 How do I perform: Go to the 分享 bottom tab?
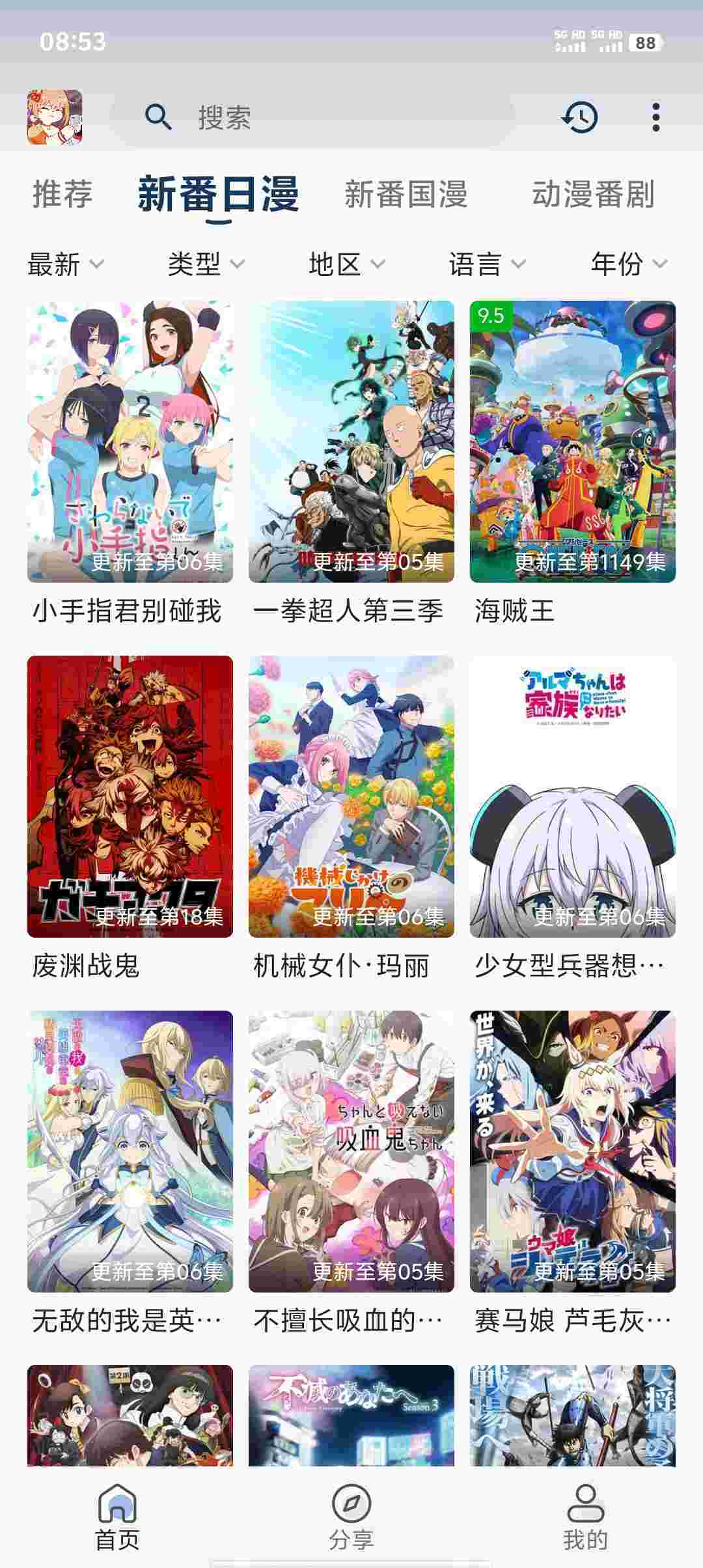coord(351,1517)
